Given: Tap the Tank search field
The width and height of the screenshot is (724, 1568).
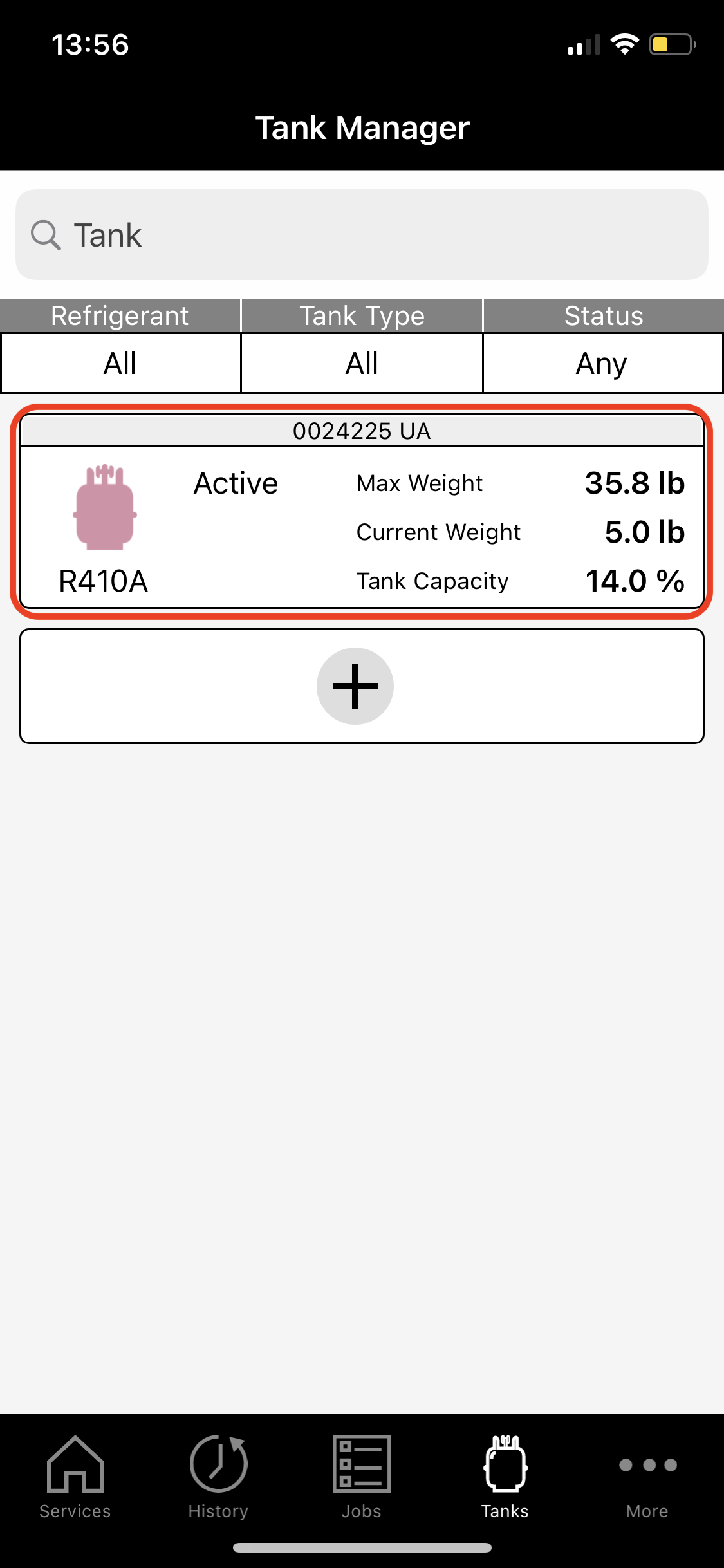Looking at the screenshot, I should pyautogui.click(x=362, y=235).
